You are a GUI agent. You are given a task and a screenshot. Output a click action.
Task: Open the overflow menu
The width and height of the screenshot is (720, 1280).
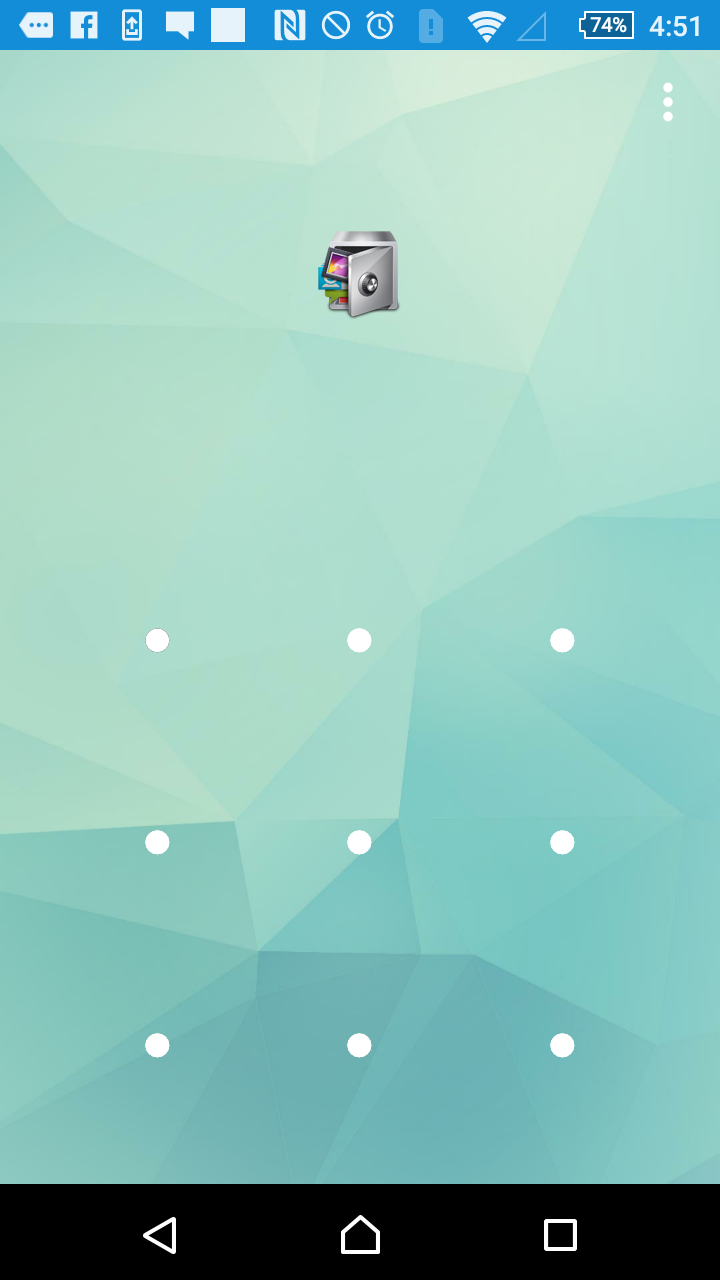click(x=667, y=102)
